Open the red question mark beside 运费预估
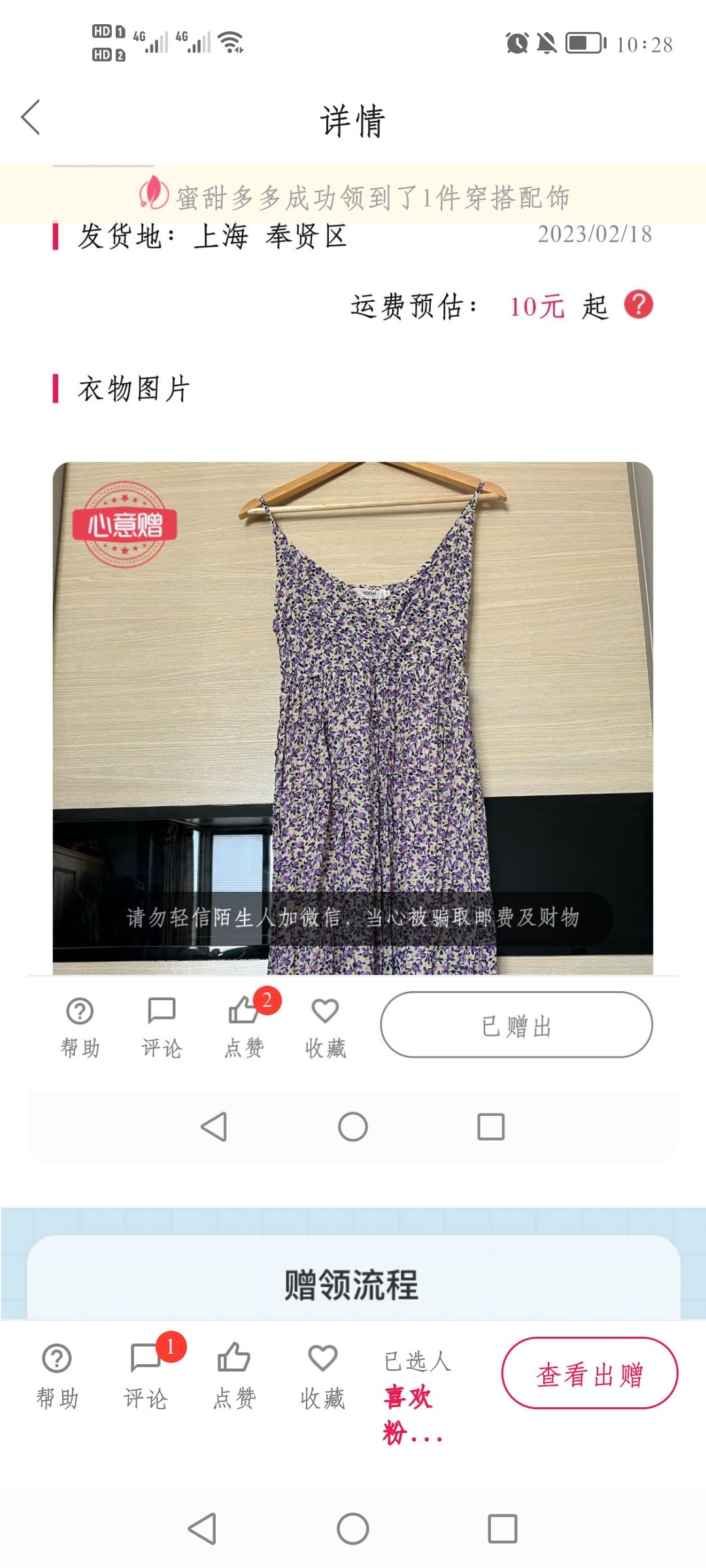 pyautogui.click(x=638, y=304)
